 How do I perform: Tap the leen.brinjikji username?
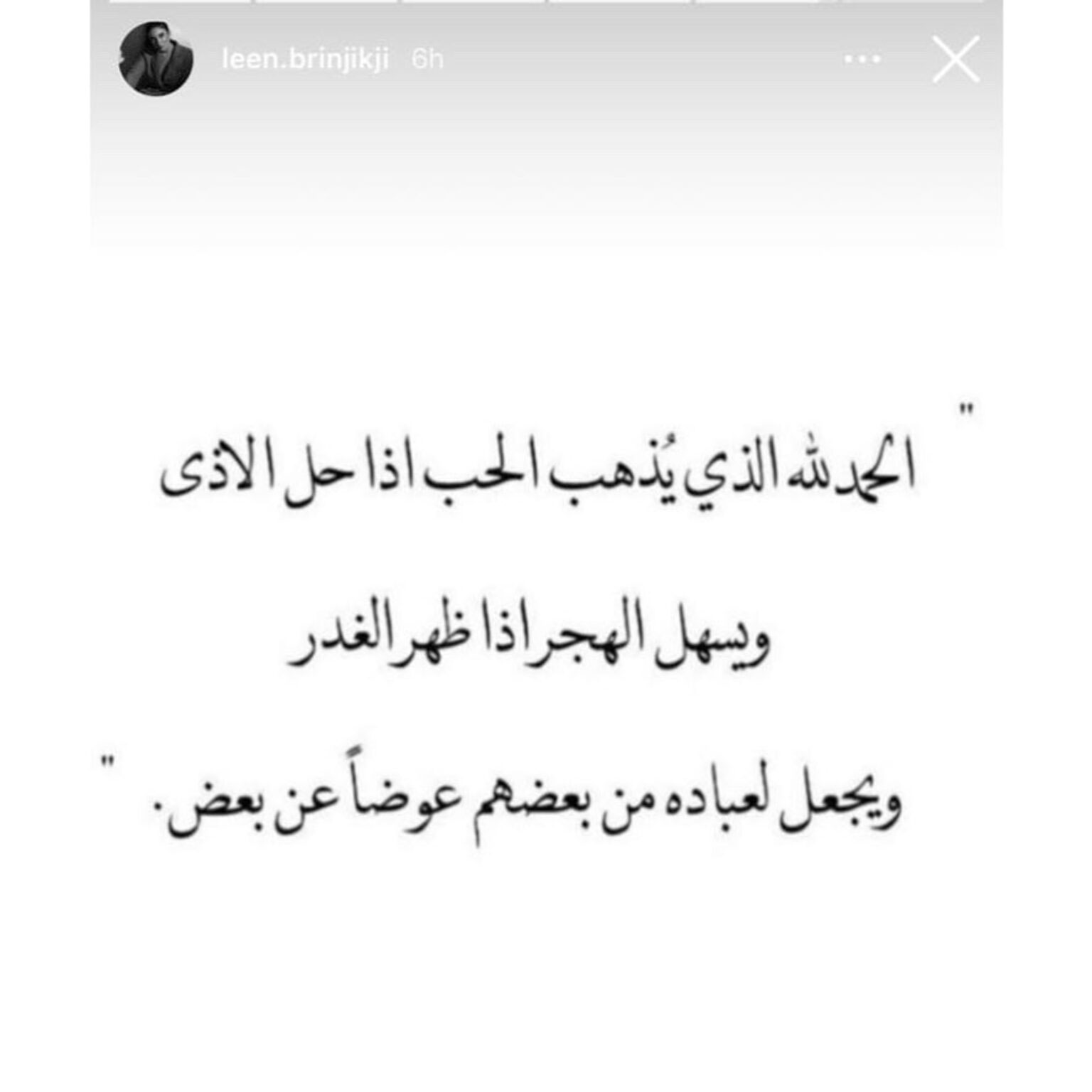[x=305, y=59]
